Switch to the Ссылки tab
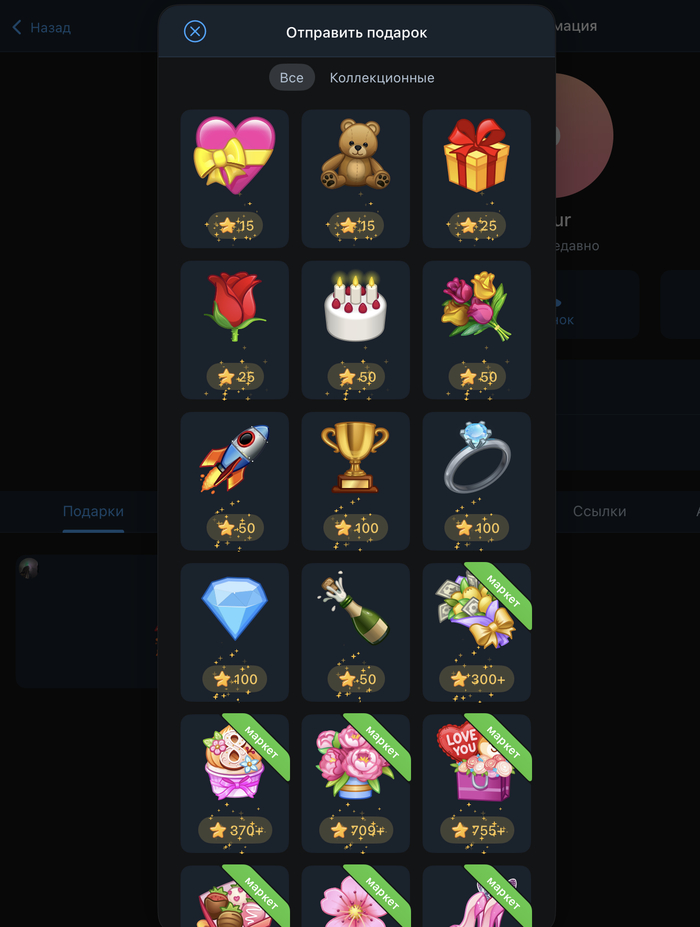The image size is (700, 927). click(x=599, y=511)
